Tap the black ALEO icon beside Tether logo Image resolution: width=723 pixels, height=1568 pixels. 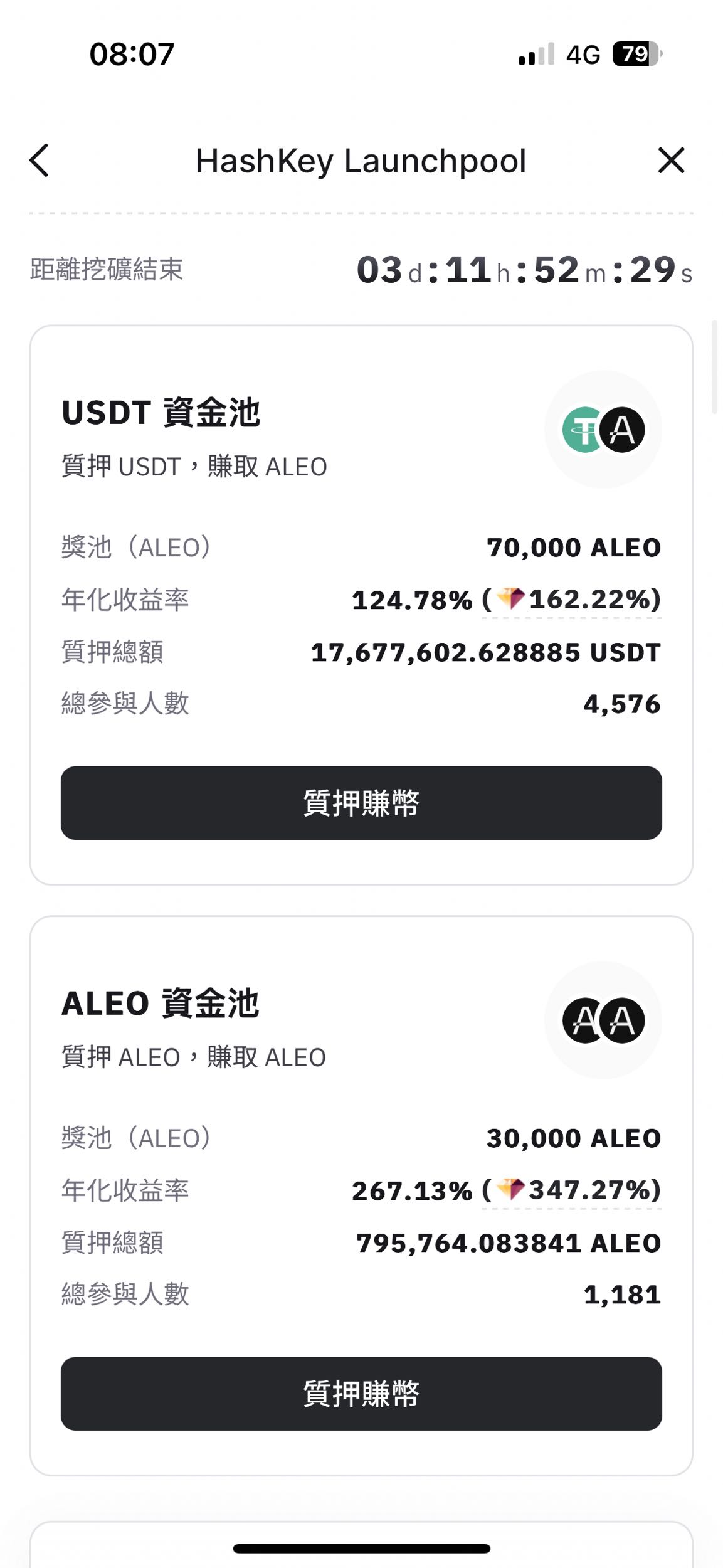point(621,430)
